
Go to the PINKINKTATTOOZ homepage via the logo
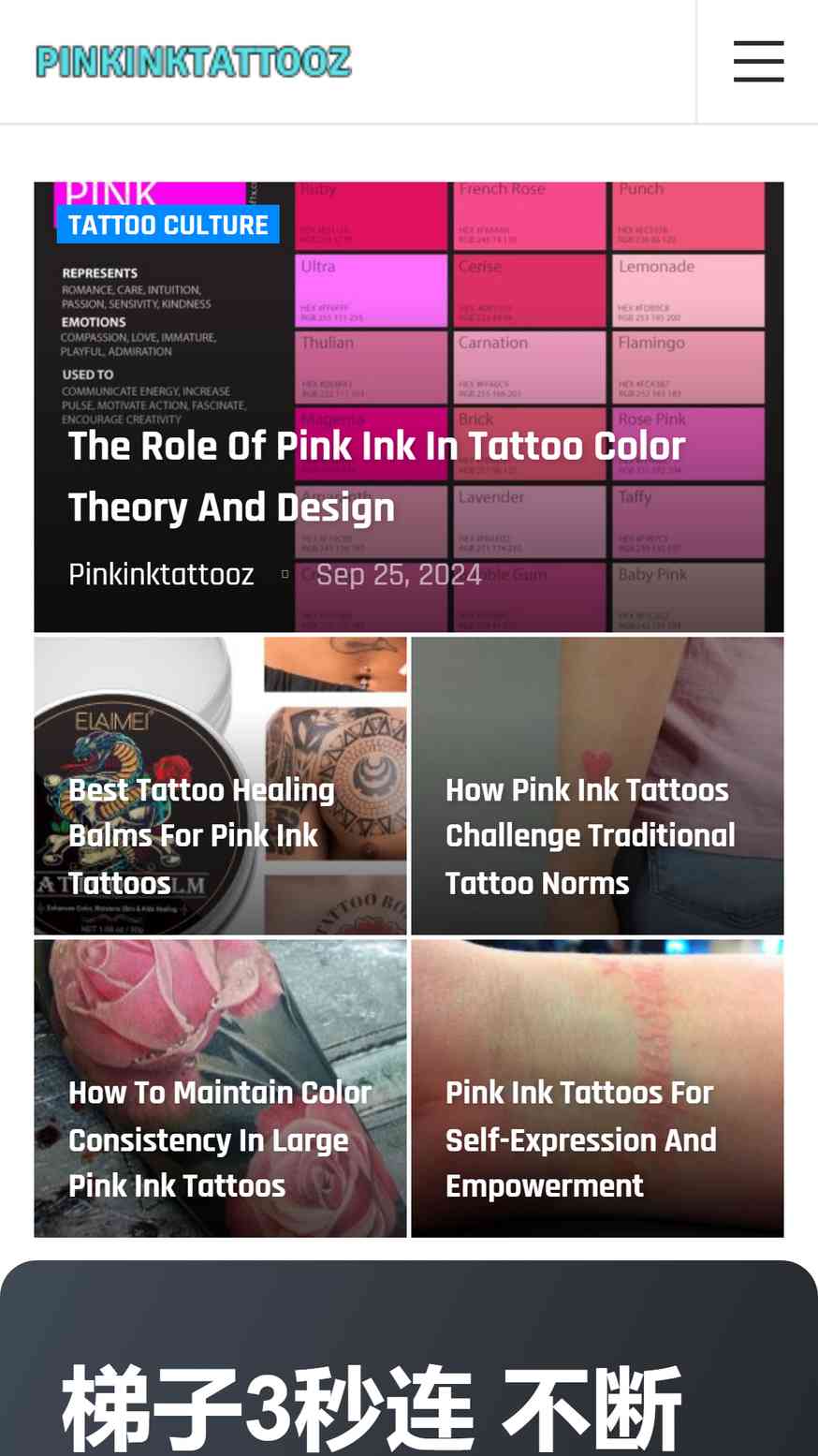pyautogui.click(x=194, y=62)
